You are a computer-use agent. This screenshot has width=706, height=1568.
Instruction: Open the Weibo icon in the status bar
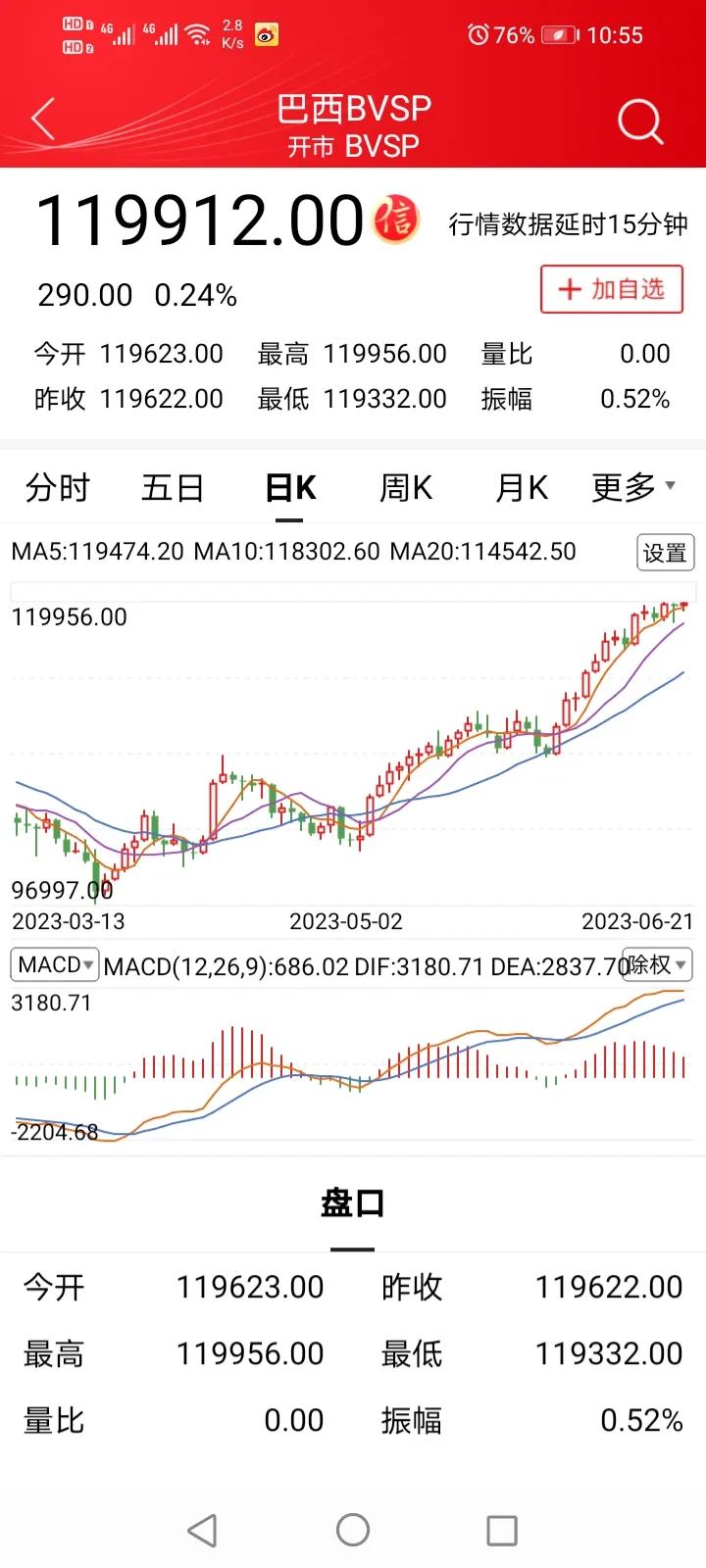pyautogui.click(x=263, y=35)
